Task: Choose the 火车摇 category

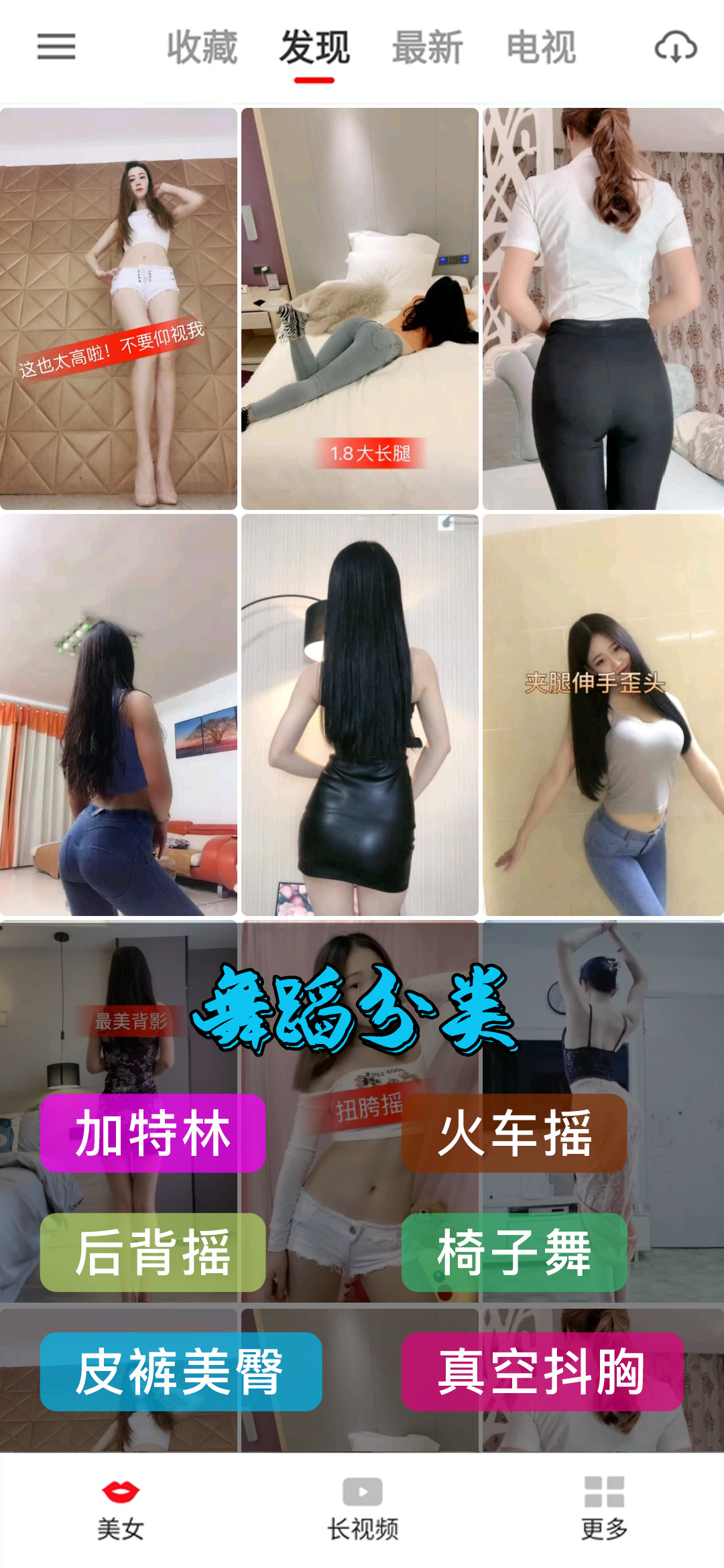Action: [x=514, y=1133]
